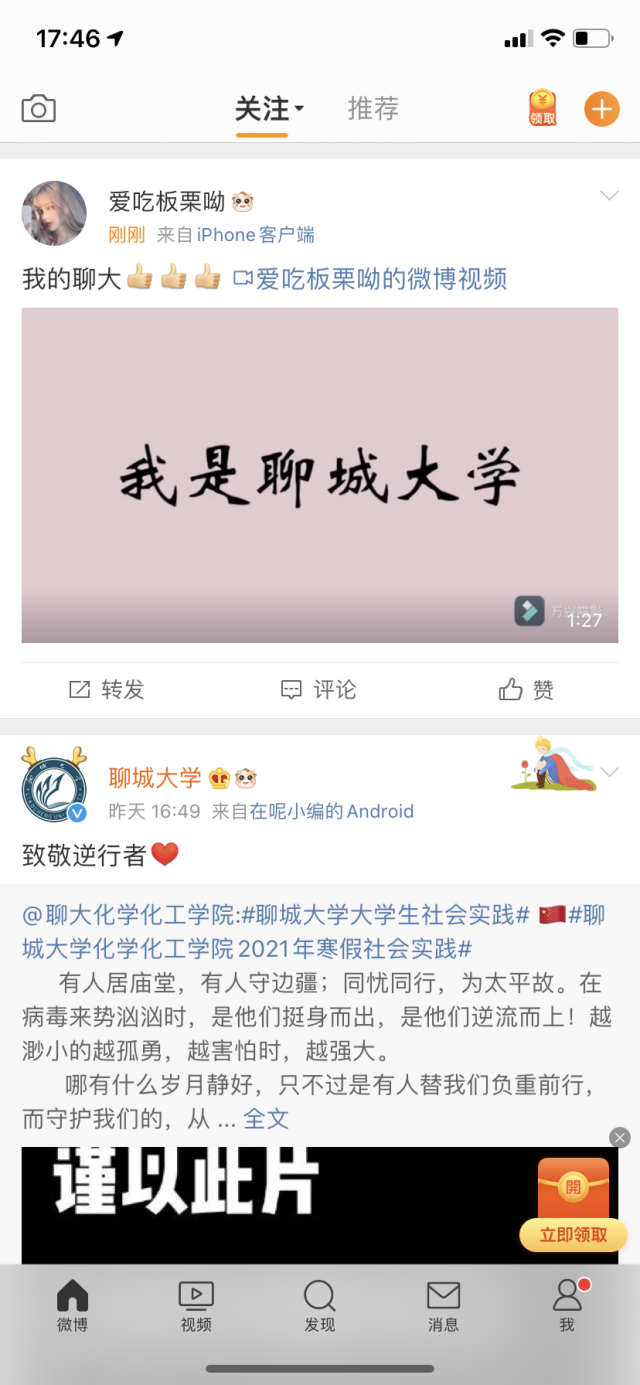This screenshot has height=1385, width=640.
Task: Open the 爱吃板栗呦的微博视频 link
Action: [x=370, y=278]
